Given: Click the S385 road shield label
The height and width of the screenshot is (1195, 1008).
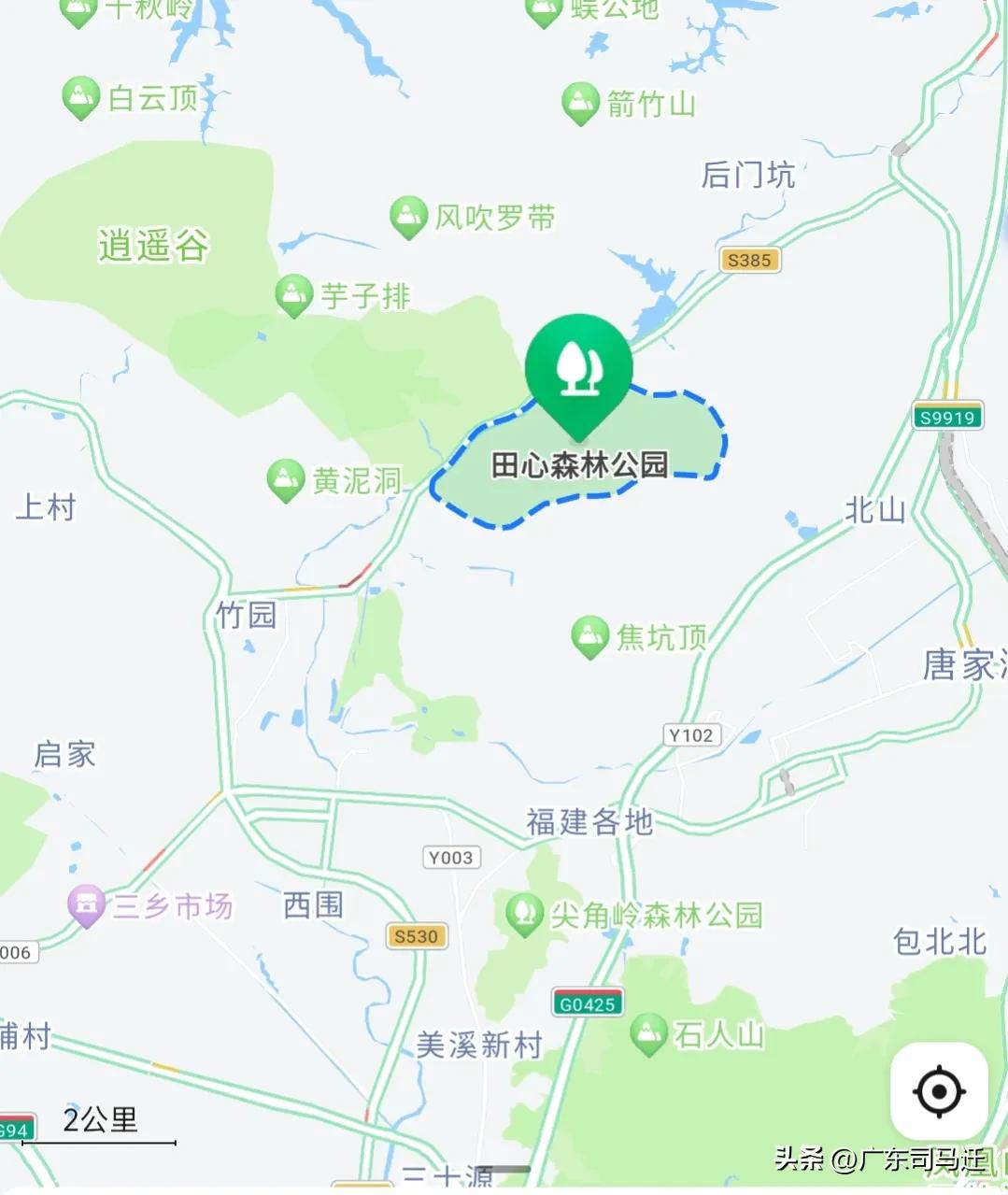Looking at the screenshot, I should pyautogui.click(x=750, y=260).
